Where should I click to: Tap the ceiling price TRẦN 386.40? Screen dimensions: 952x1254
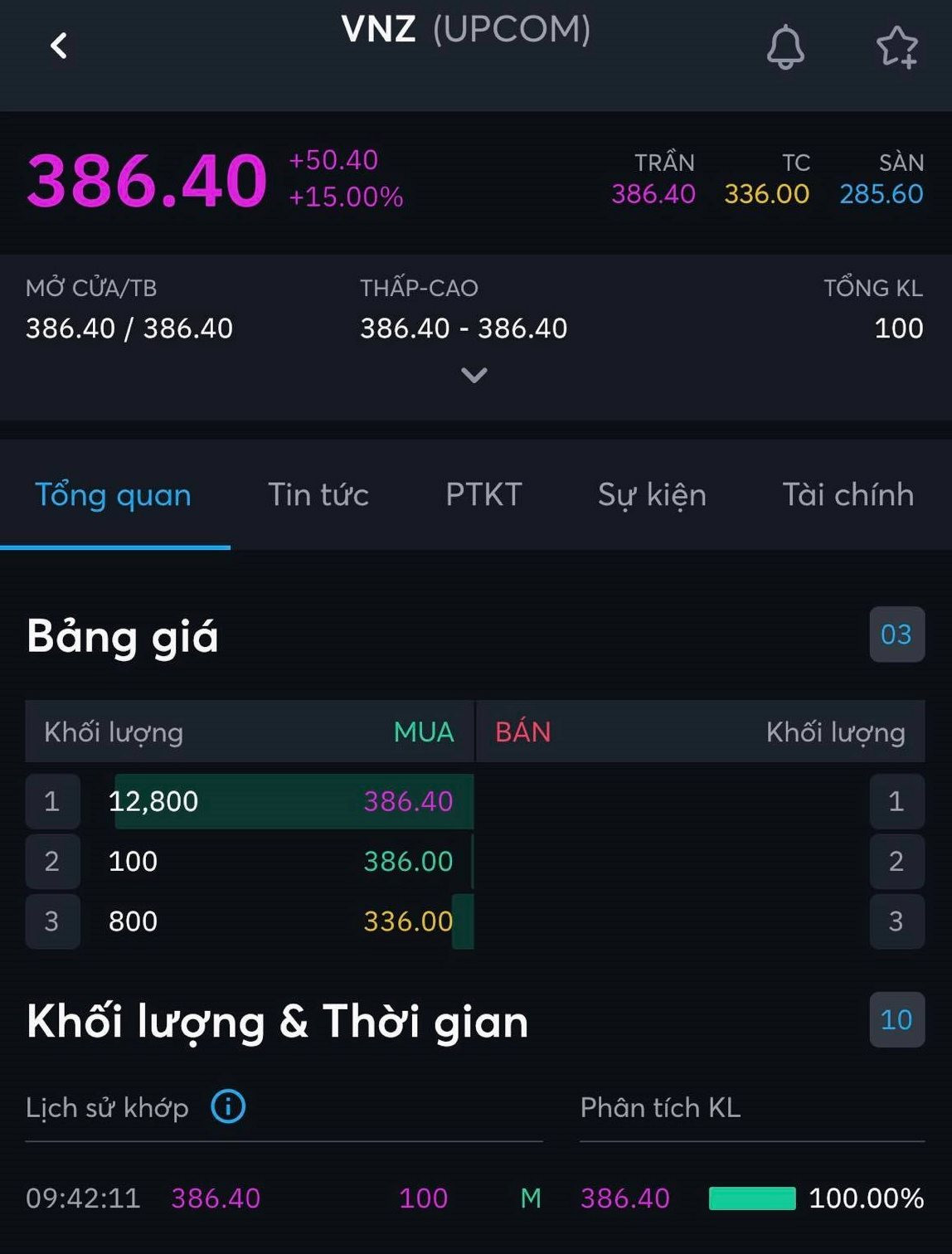click(653, 197)
